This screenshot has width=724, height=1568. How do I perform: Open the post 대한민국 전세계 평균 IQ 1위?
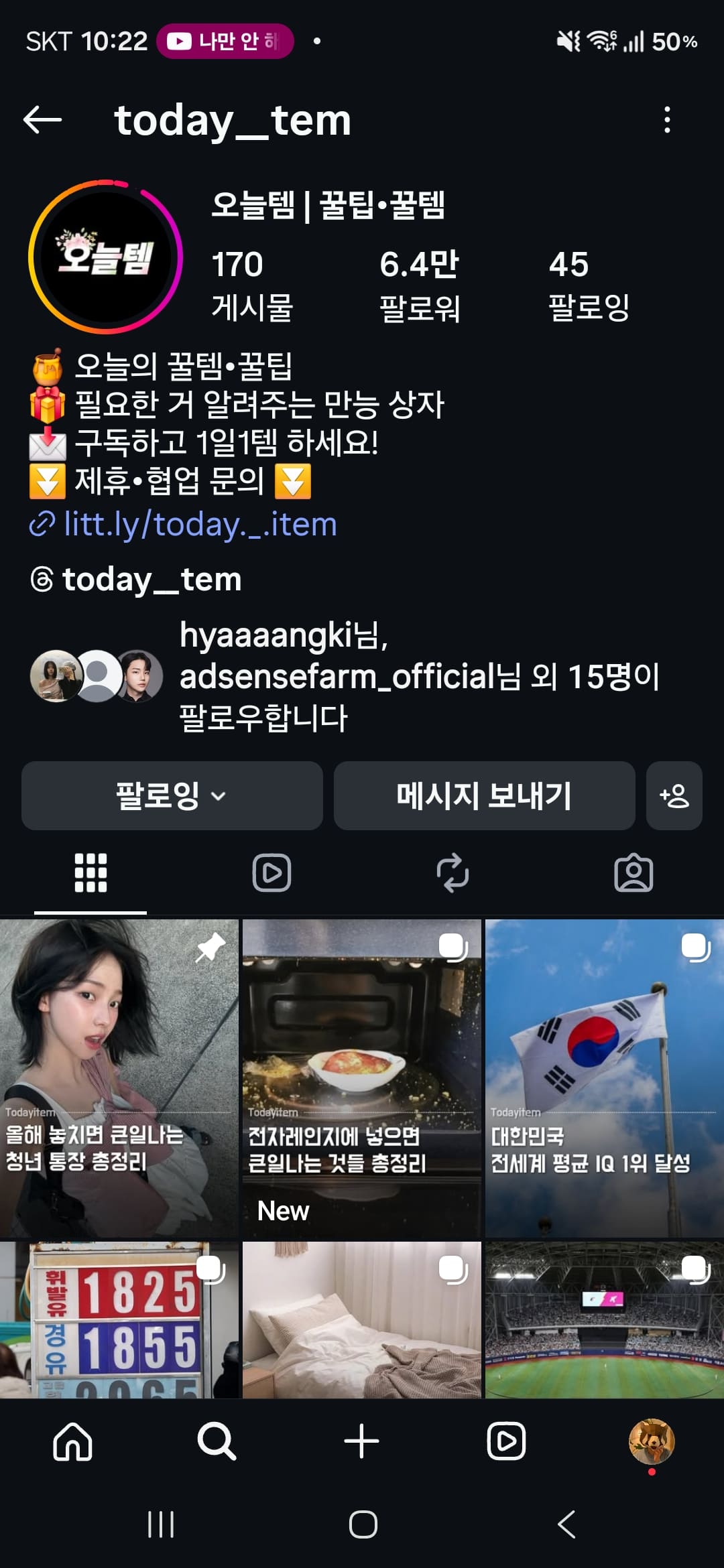coord(605,1078)
